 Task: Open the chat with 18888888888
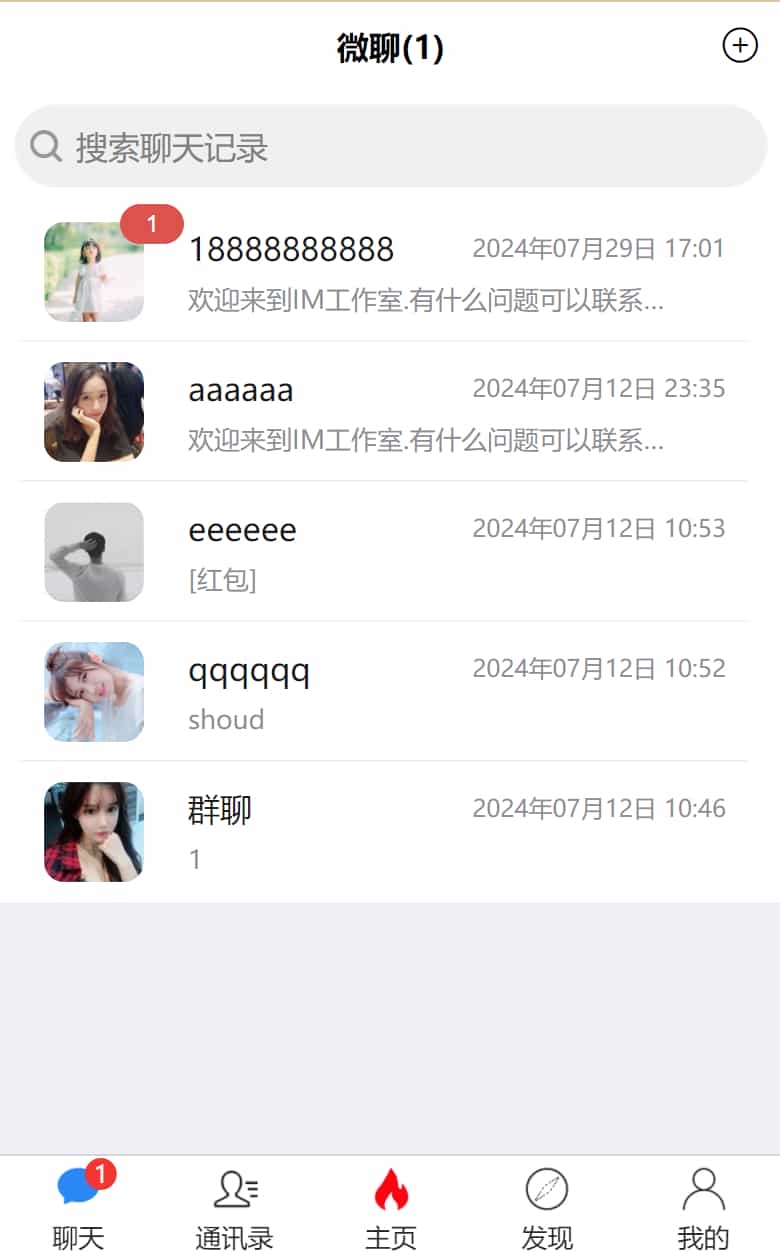[390, 272]
